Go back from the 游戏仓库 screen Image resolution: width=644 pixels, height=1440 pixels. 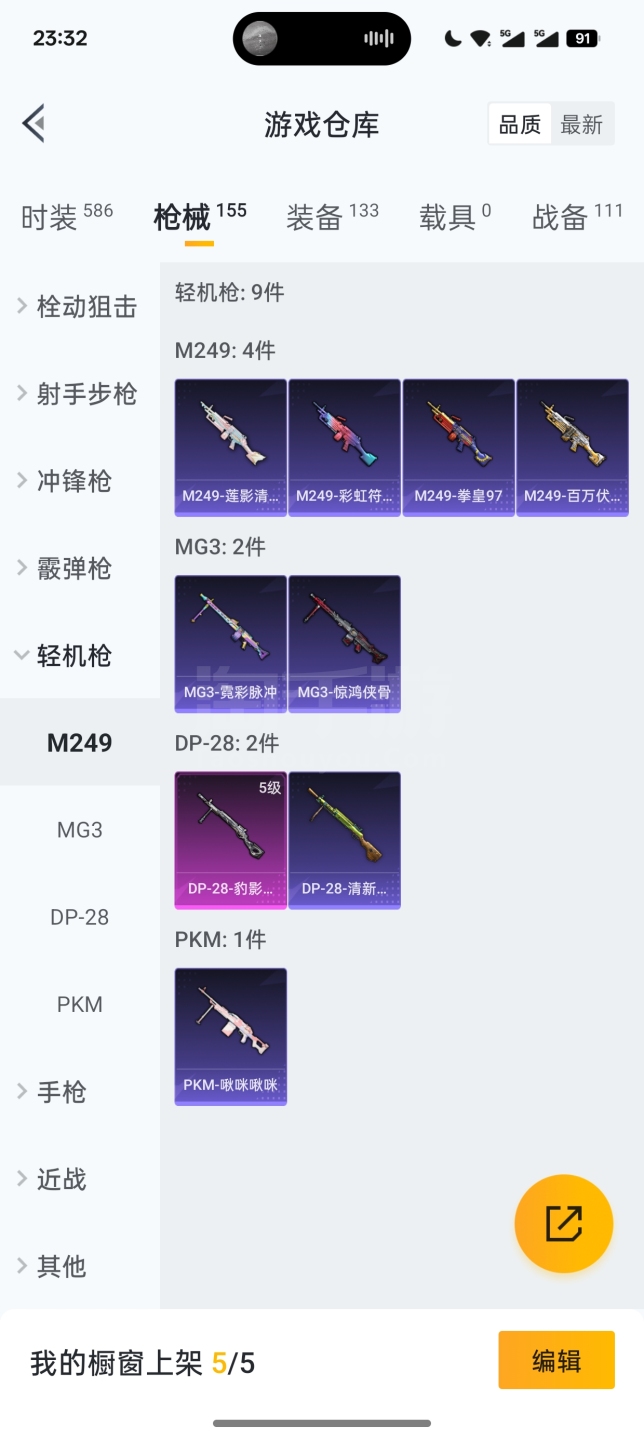34,124
